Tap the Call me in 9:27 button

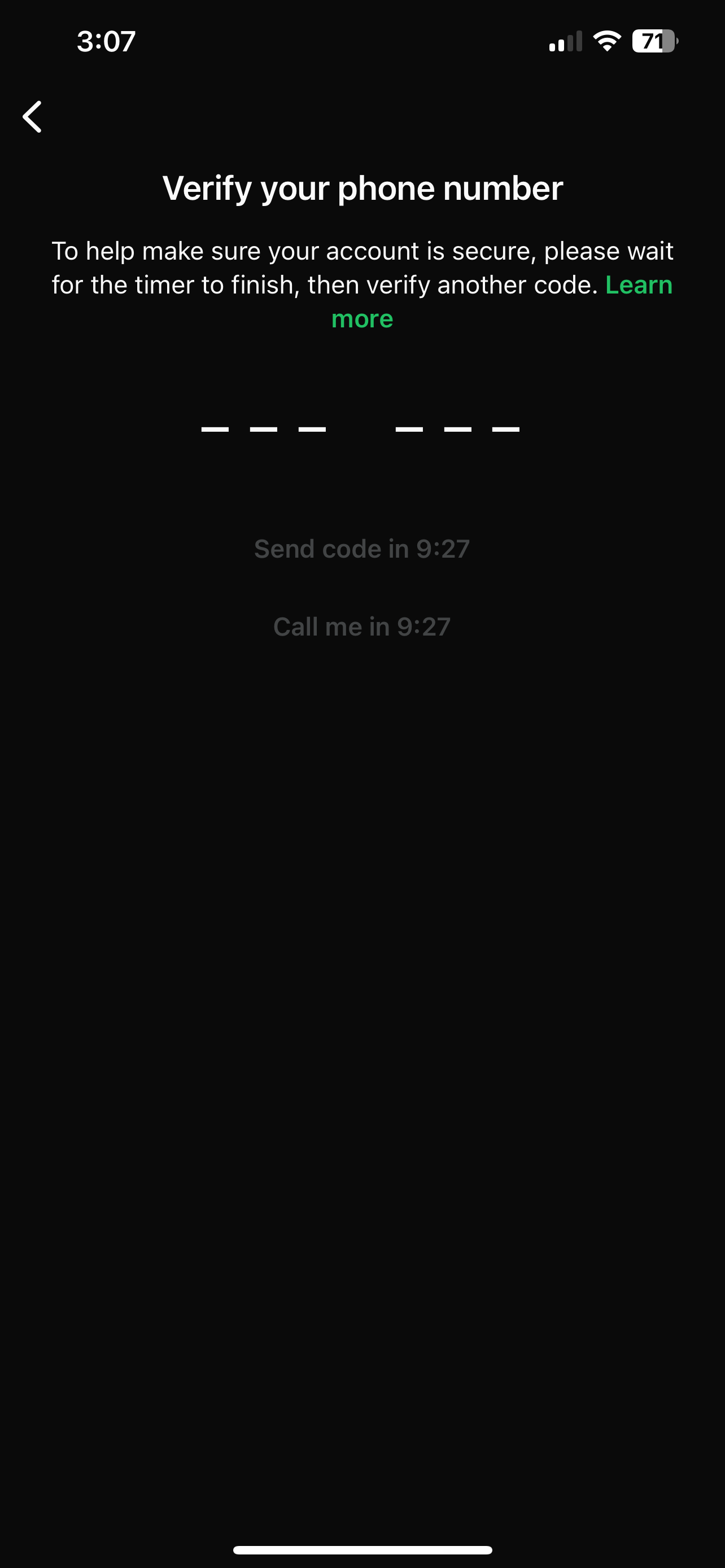click(362, 627)
